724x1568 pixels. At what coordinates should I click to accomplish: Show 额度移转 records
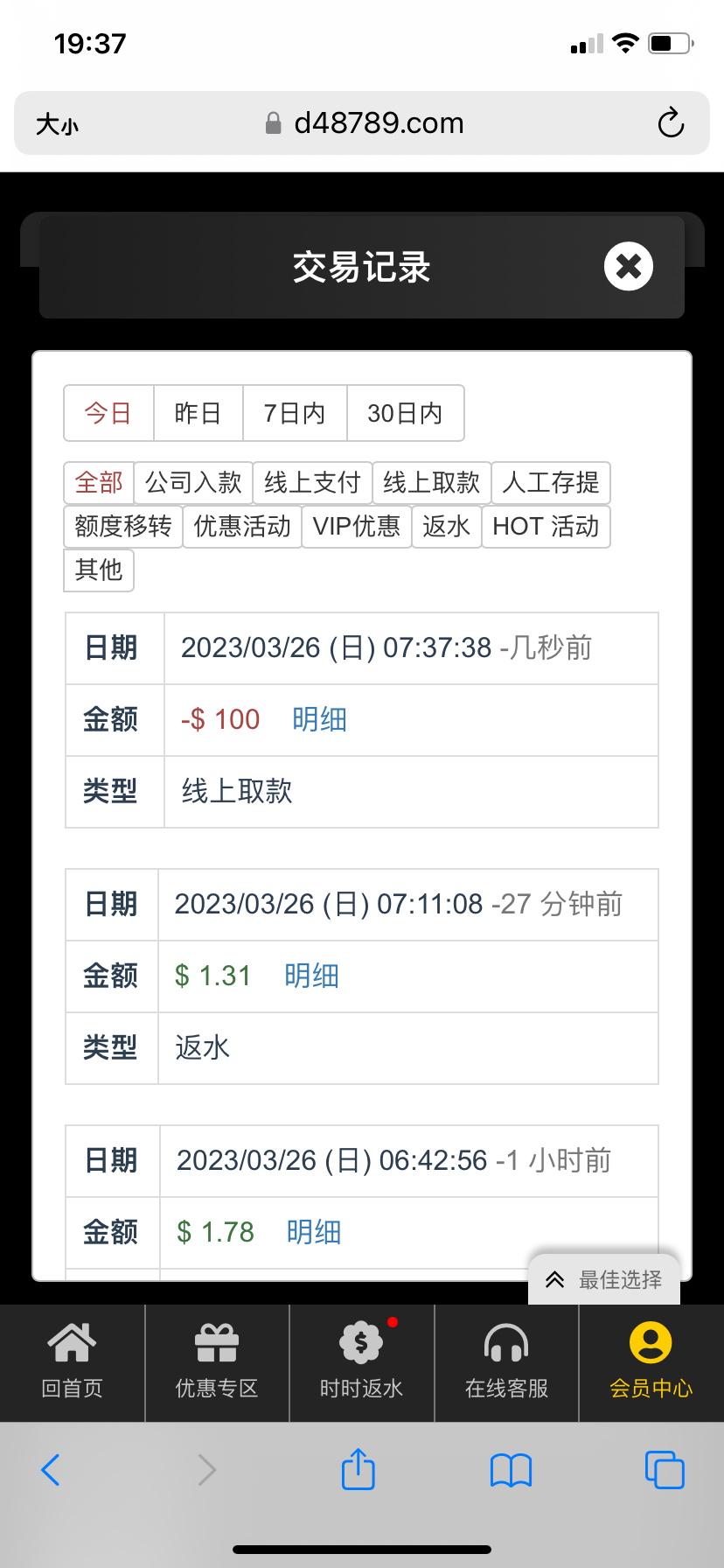click(123, 527)
